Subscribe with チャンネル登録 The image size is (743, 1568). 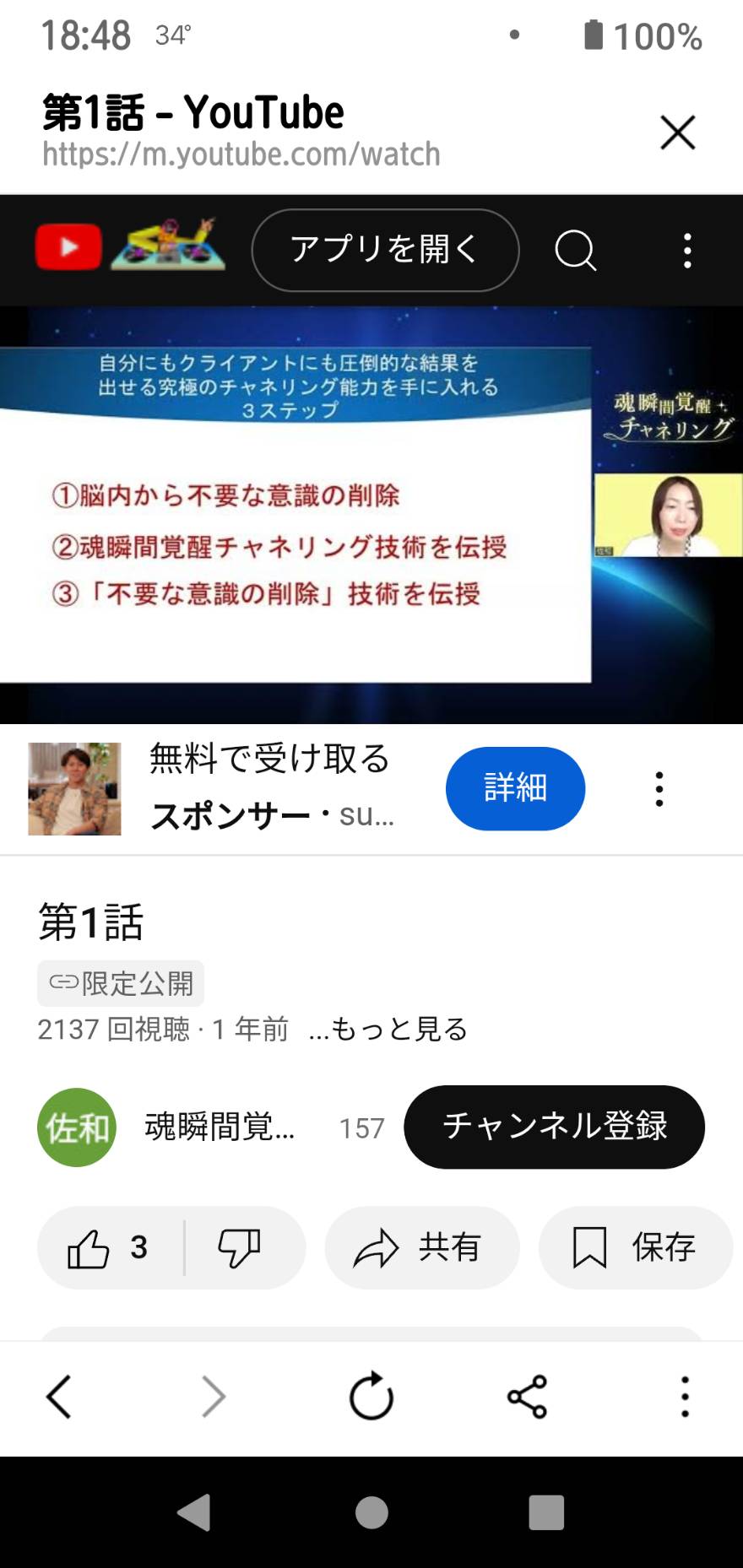point(554,1127)
